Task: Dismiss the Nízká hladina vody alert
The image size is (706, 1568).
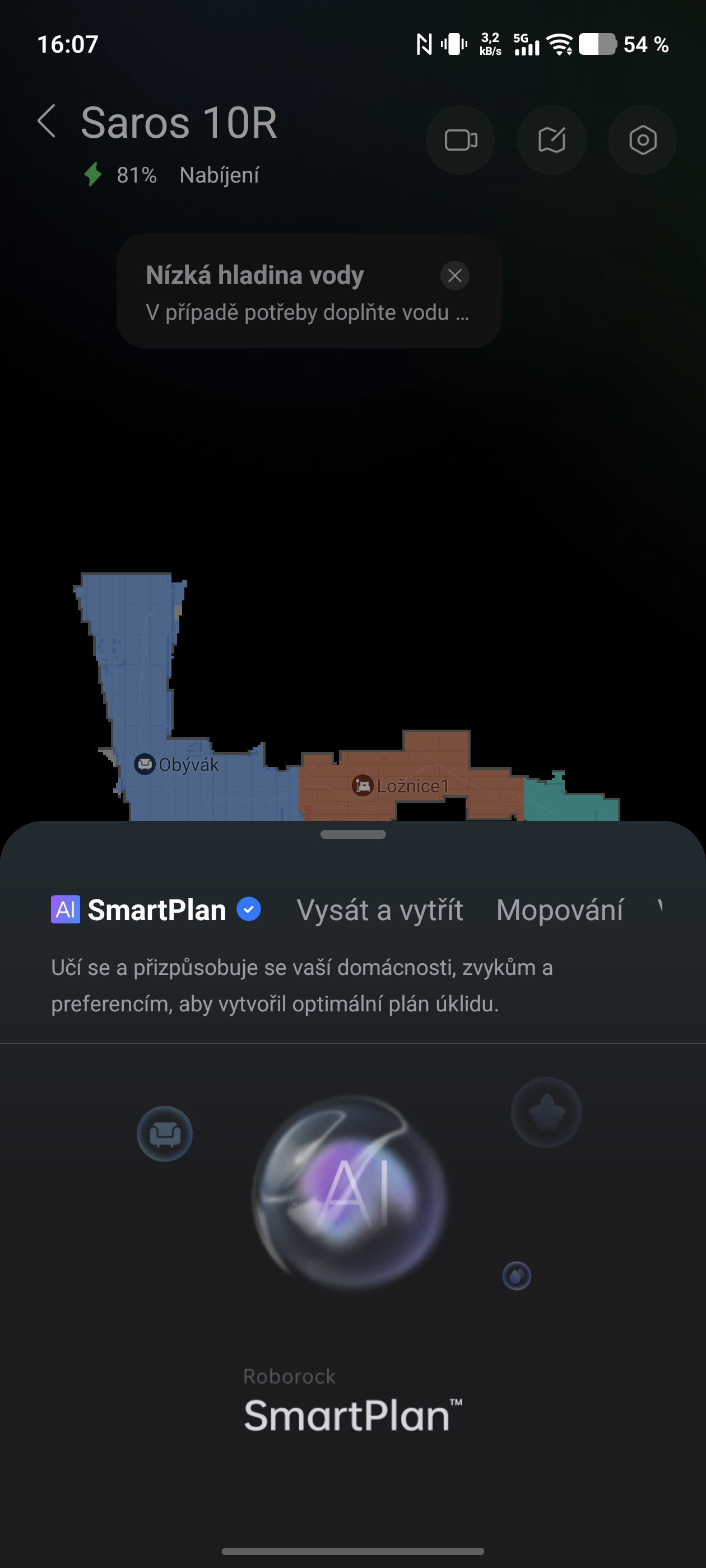Action: pyautogui.click(x=454, y=276)
